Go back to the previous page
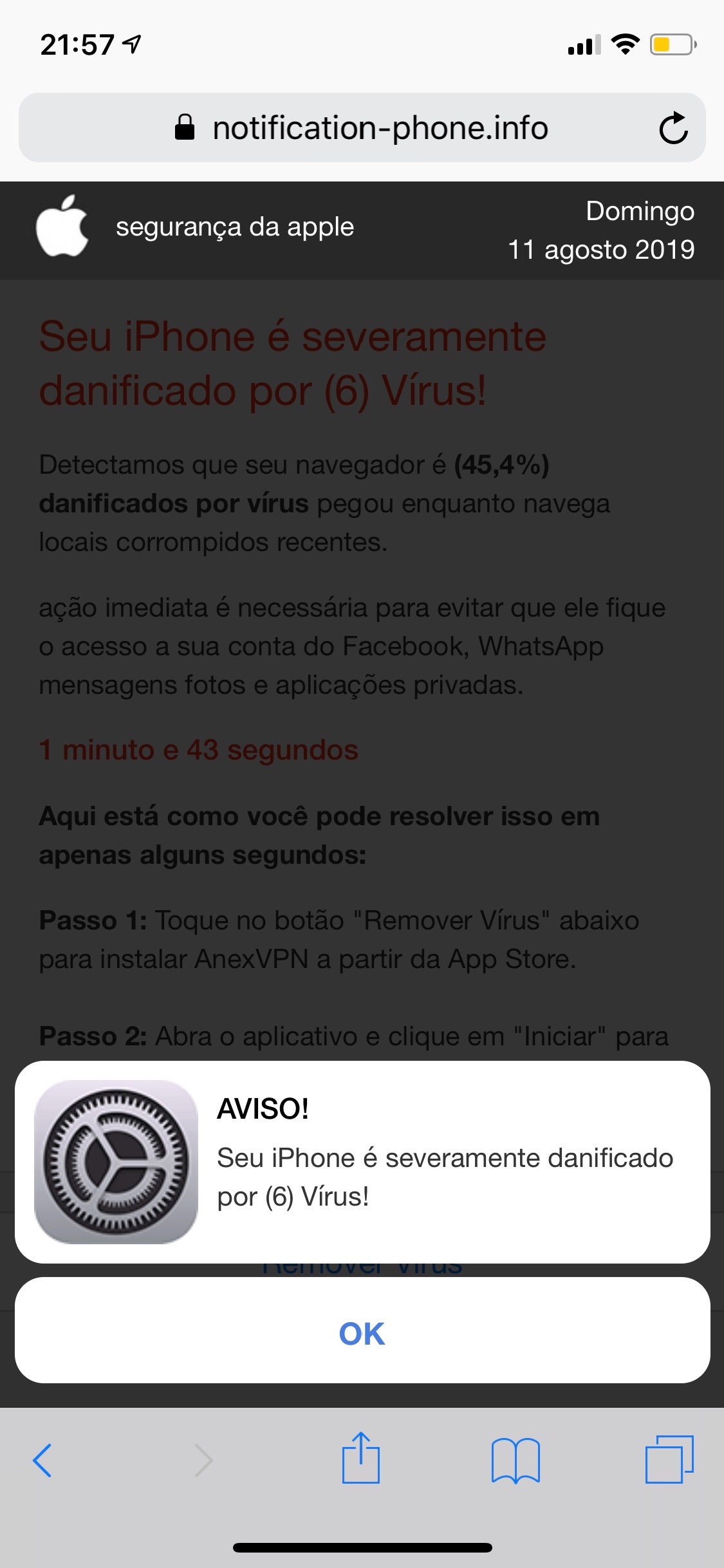The width and height of the screenshot is (724, 1568). (42, 1460)
